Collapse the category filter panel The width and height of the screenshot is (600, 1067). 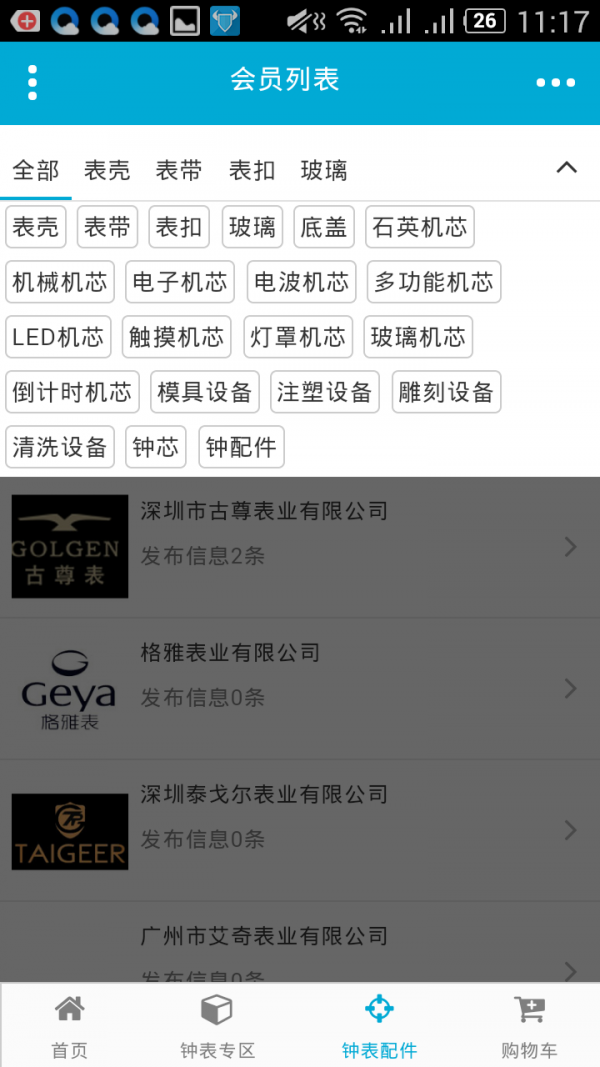coord(566,168)
